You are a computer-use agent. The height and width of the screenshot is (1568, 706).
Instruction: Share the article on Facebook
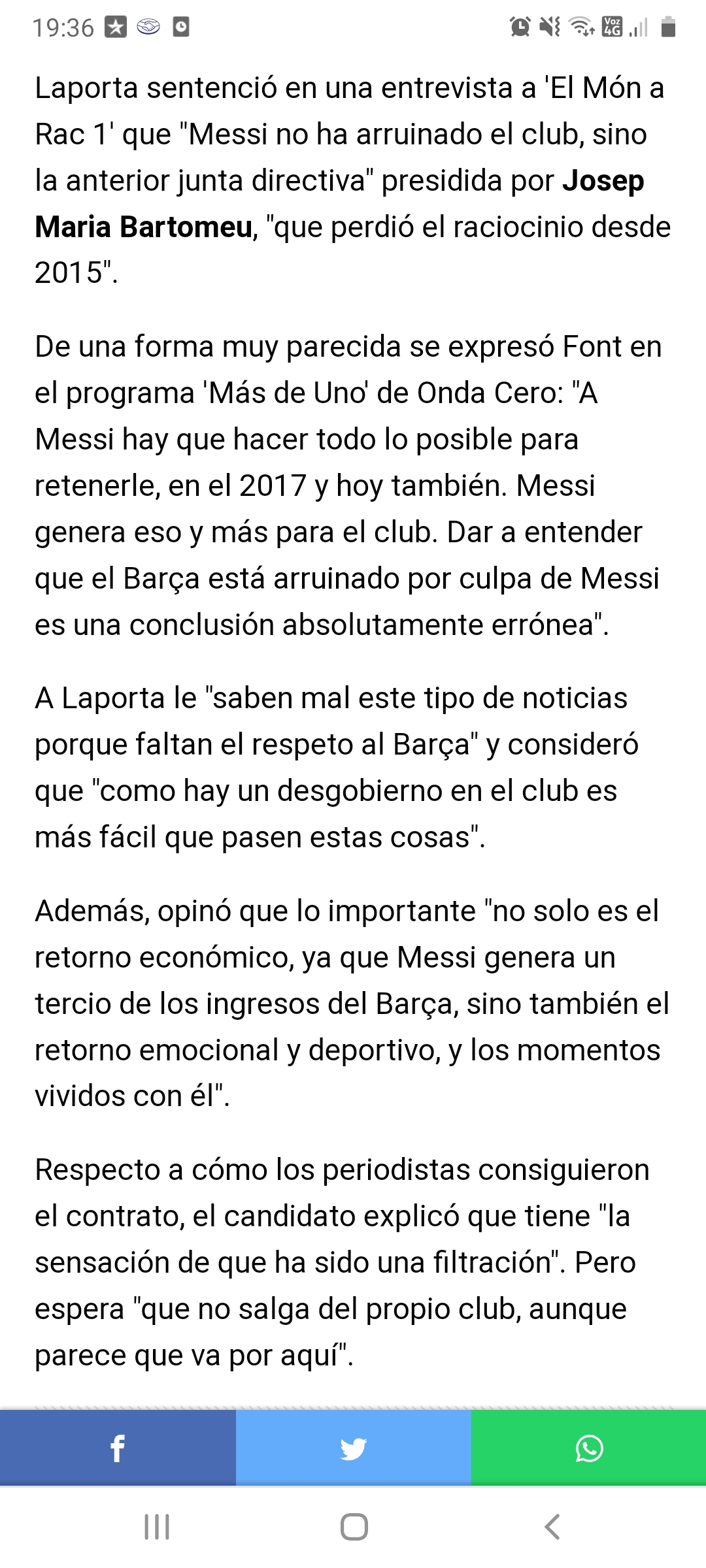tap(118, 1448)
